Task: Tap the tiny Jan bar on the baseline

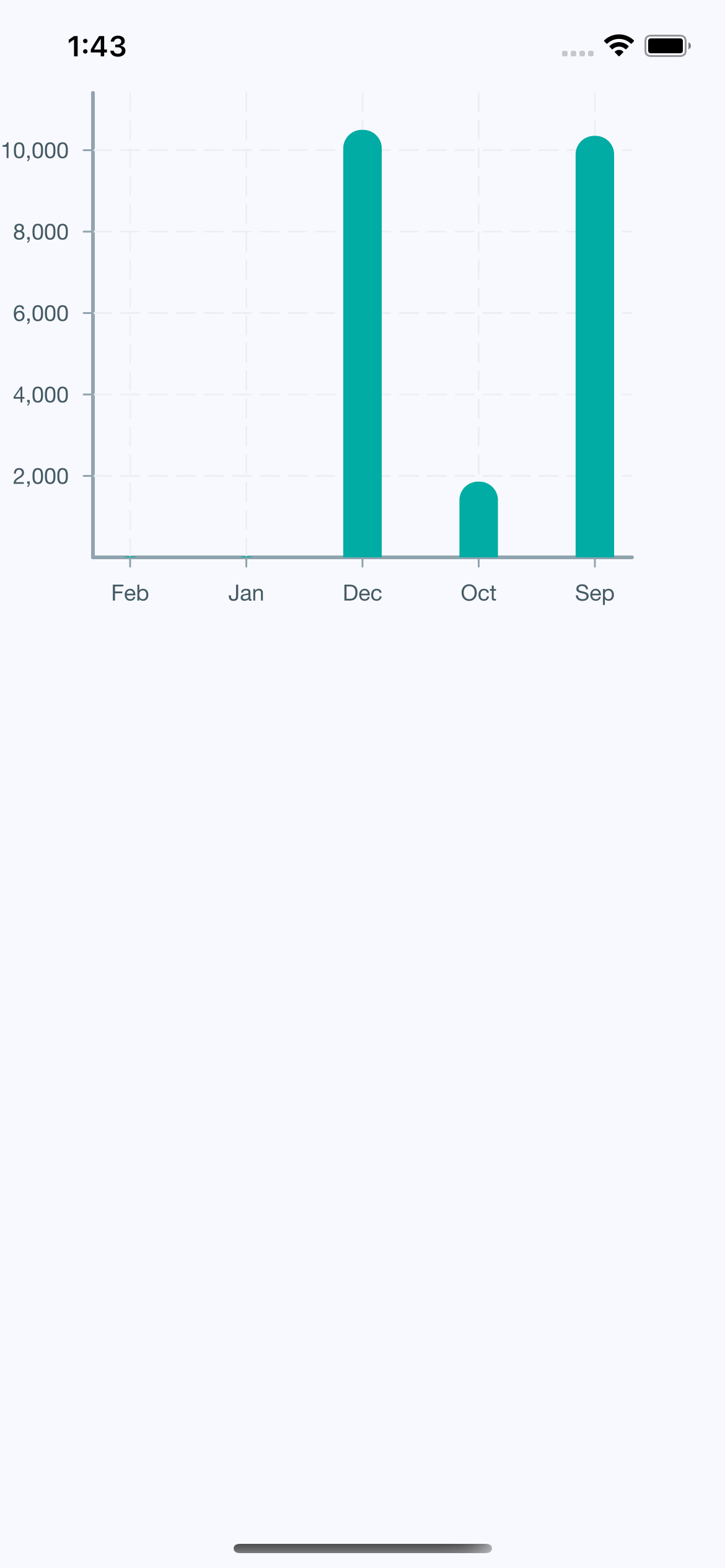Action: click(247, 556)
